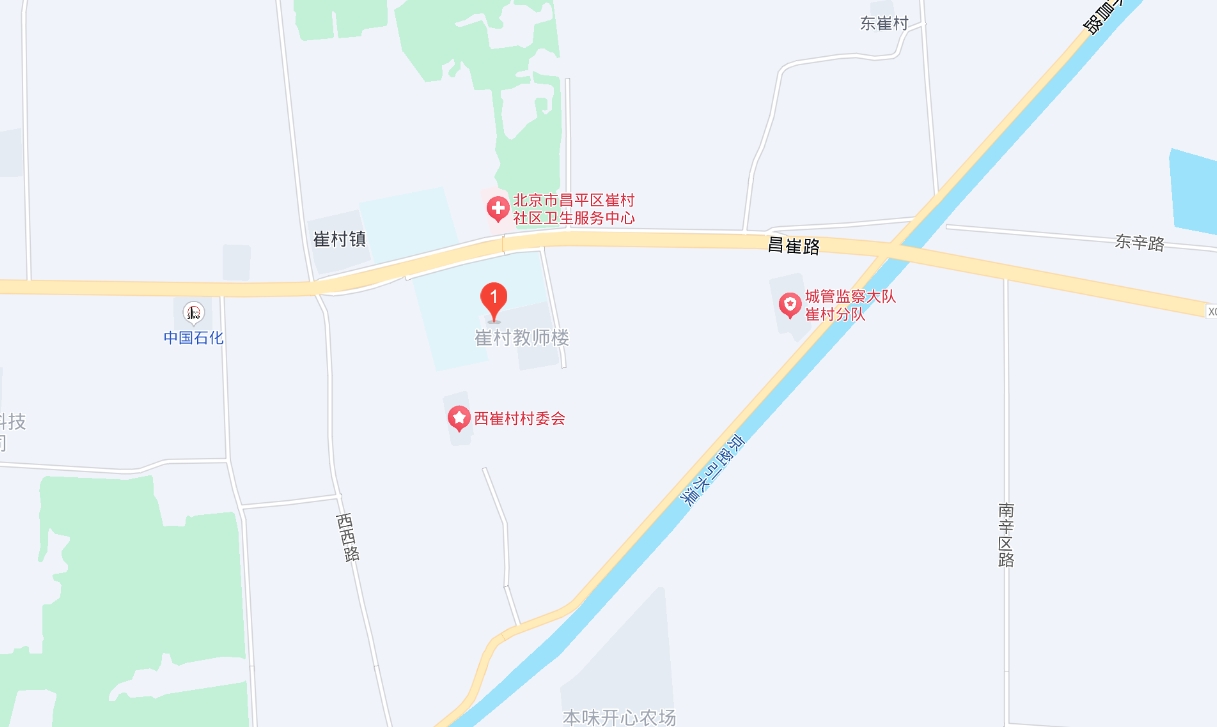Select the 城管监察大队崔村分队 marker
Viewport: 1217px width, 727px height.
click(x=790, y=304)
